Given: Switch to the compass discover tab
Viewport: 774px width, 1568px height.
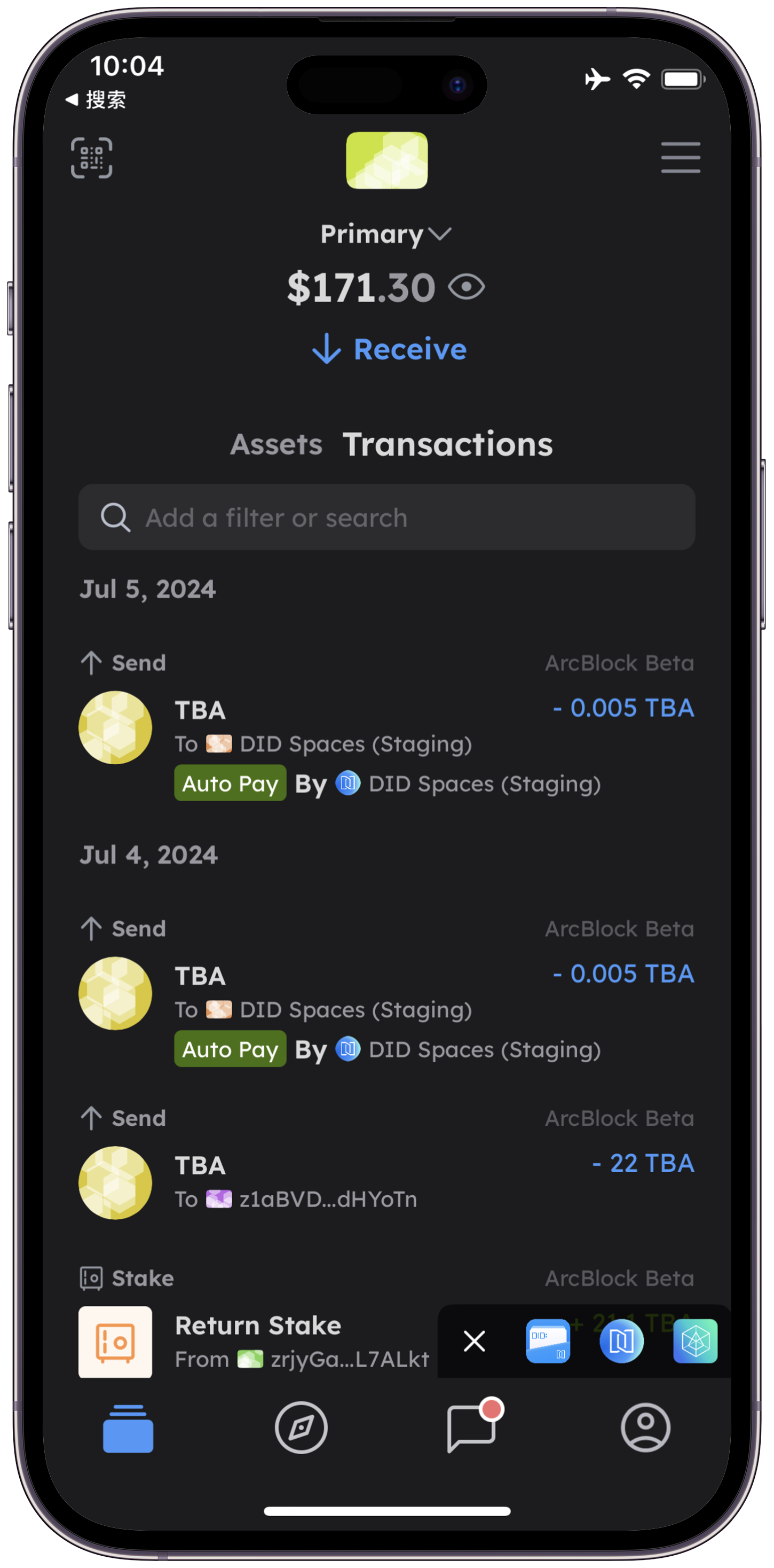Looking at the screenshot, I should [x=301, y=1428].
